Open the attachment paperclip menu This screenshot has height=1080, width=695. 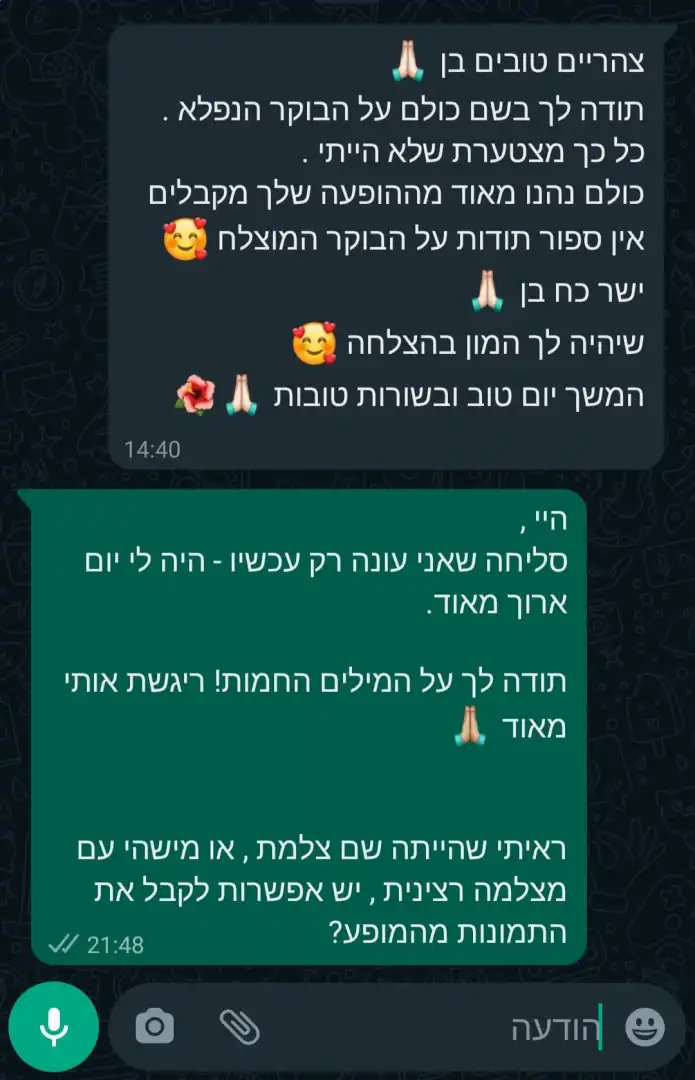click(239, 1026)
